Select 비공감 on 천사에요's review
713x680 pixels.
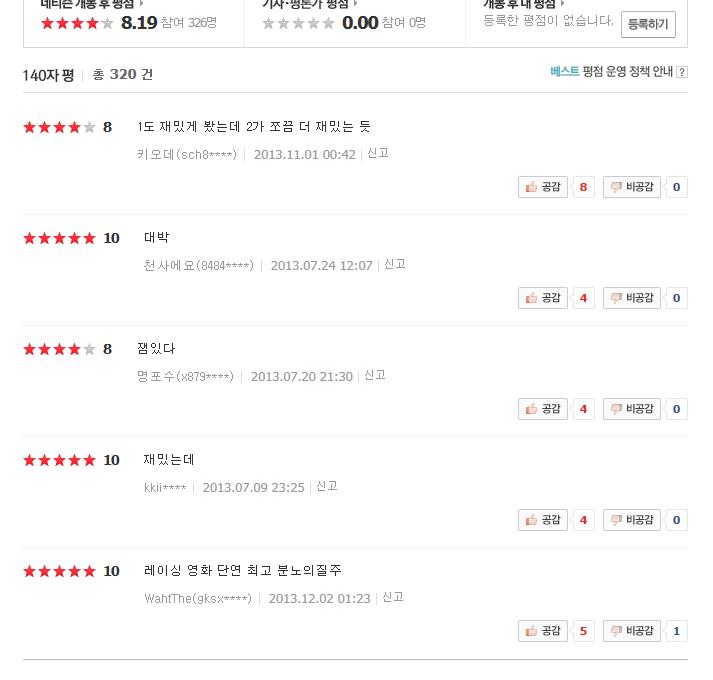coord(631,298)
